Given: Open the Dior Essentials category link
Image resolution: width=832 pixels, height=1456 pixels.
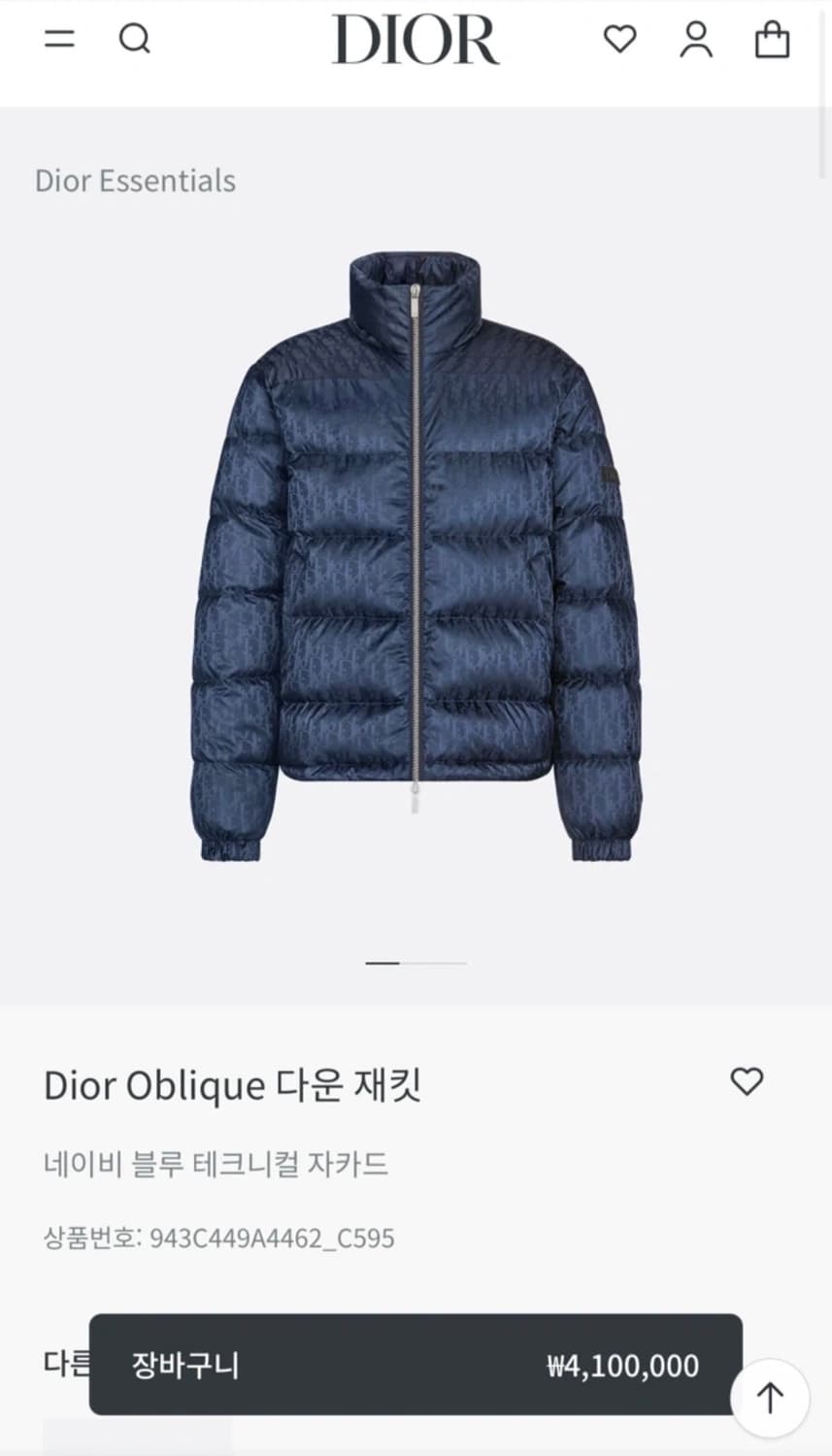Looking at the screenshot, I should click(136, 181).
